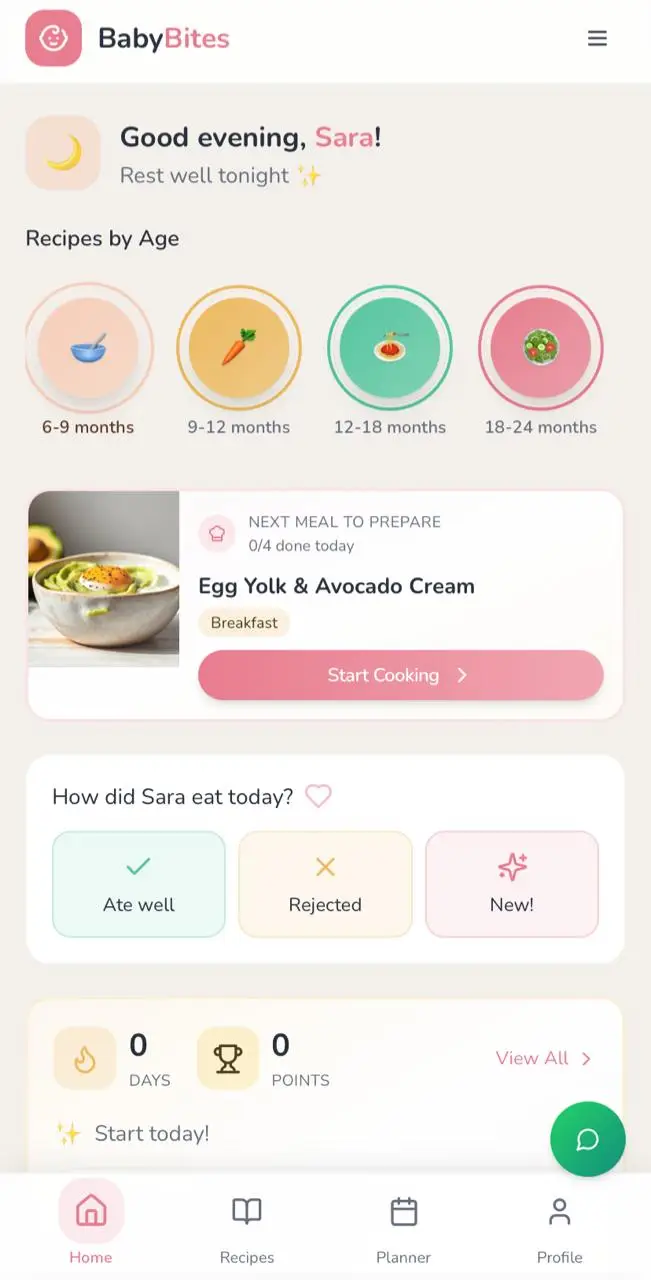This screenshot has height=1280, width=651.
Task: Switch to the Profile tab
Action: [559, 1223]
